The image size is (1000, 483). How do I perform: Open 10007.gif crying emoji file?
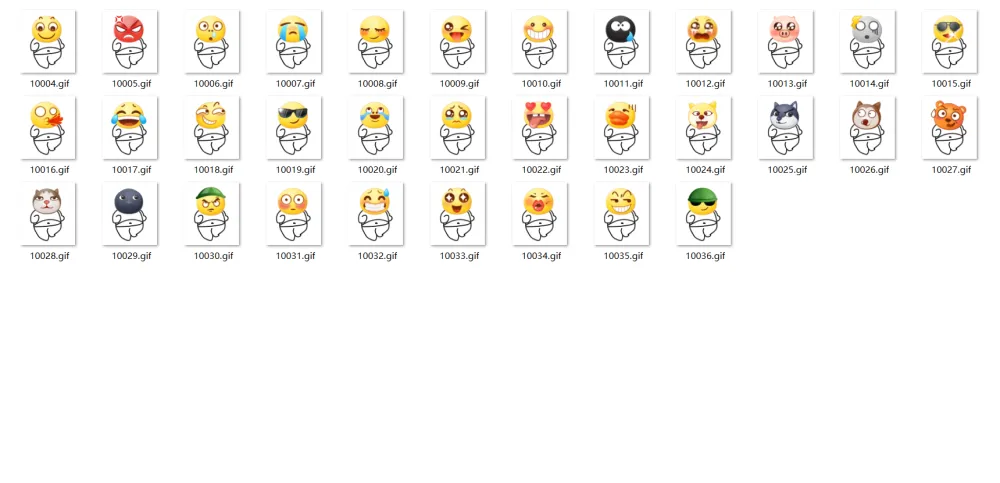point(295,43)
